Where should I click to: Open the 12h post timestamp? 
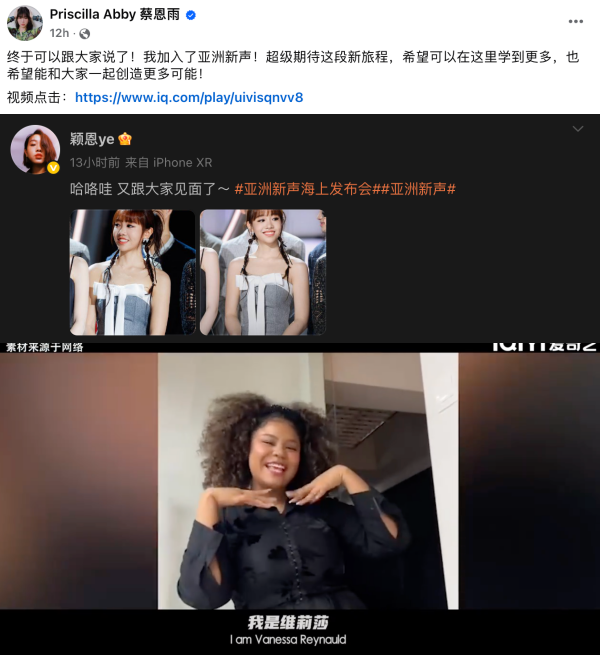point(58,32)
